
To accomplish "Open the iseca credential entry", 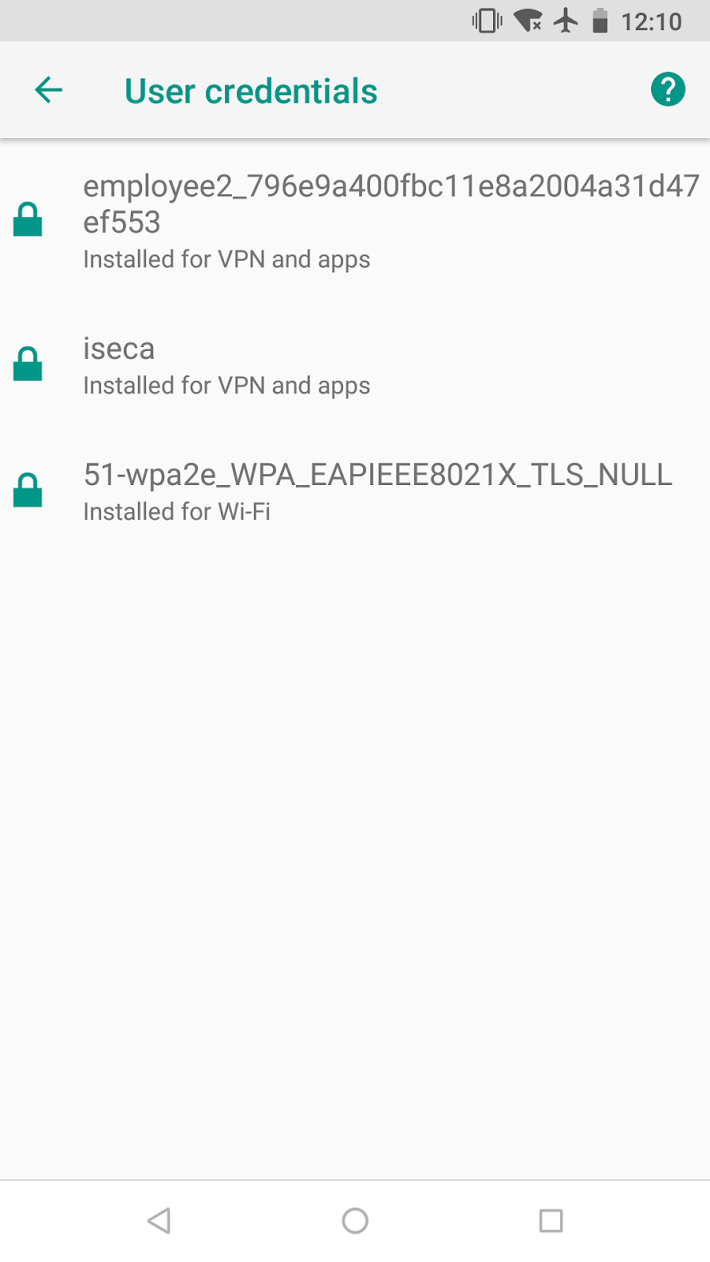I will pyautogui.click(x=355, y=366).
